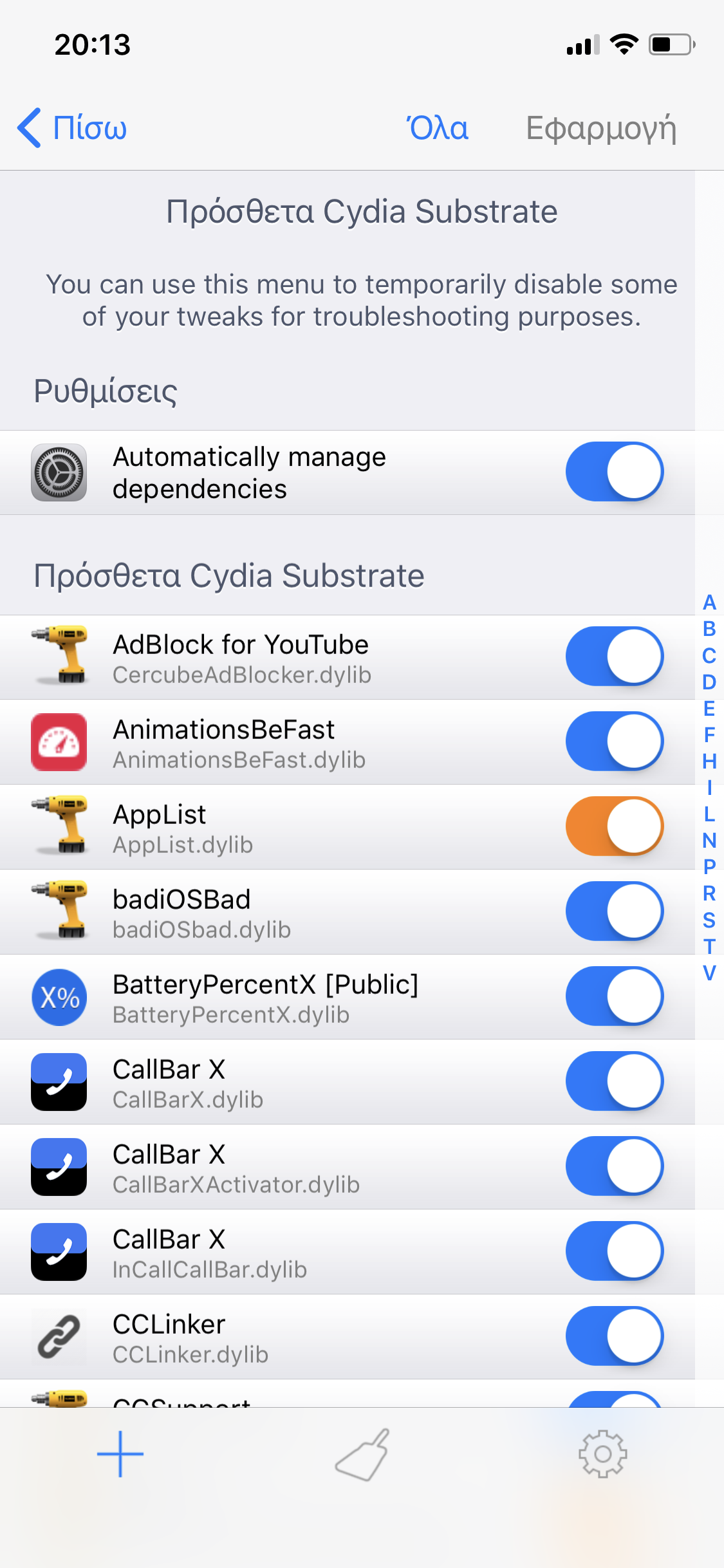Disable the CallBarXActivator.dylib switch
The width and height of the screenshot is (724, 1568).
pos(614,1166)
